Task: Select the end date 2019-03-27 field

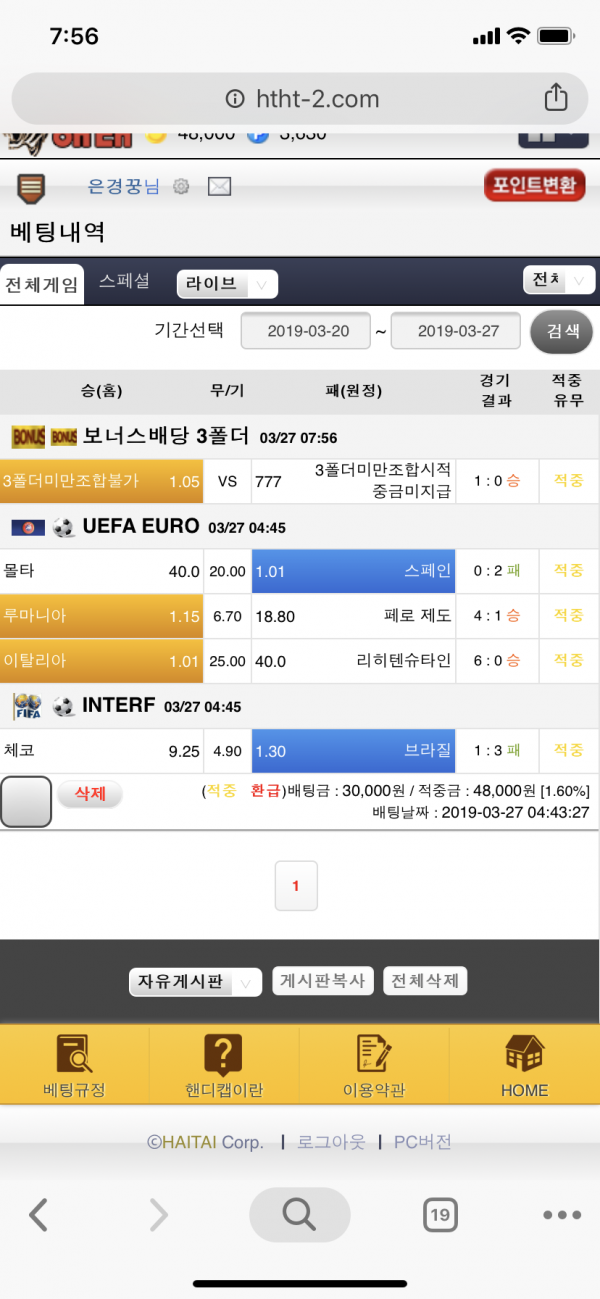Action: tap(456, 331)
